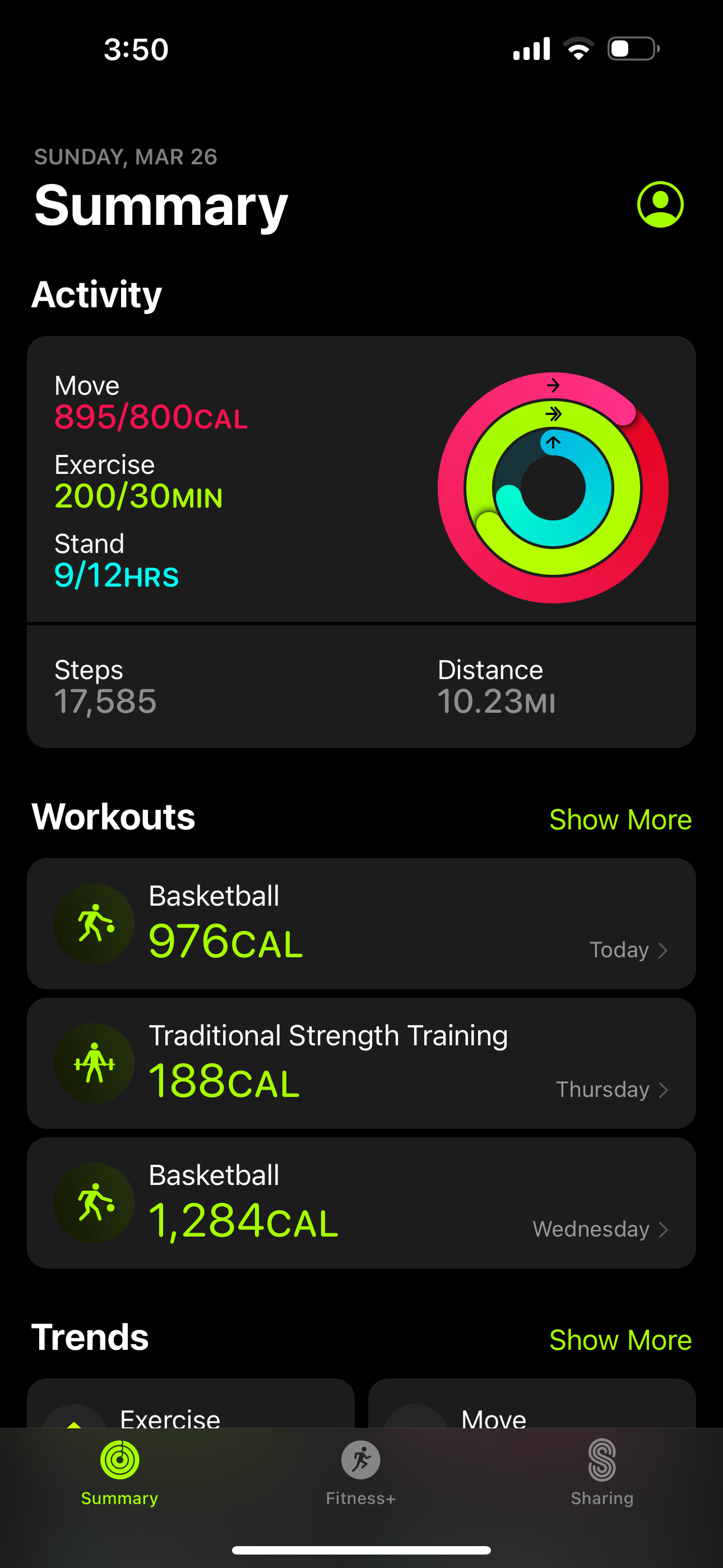Tap the activity rings graphic
The image size is (723, 1568).
553,487
